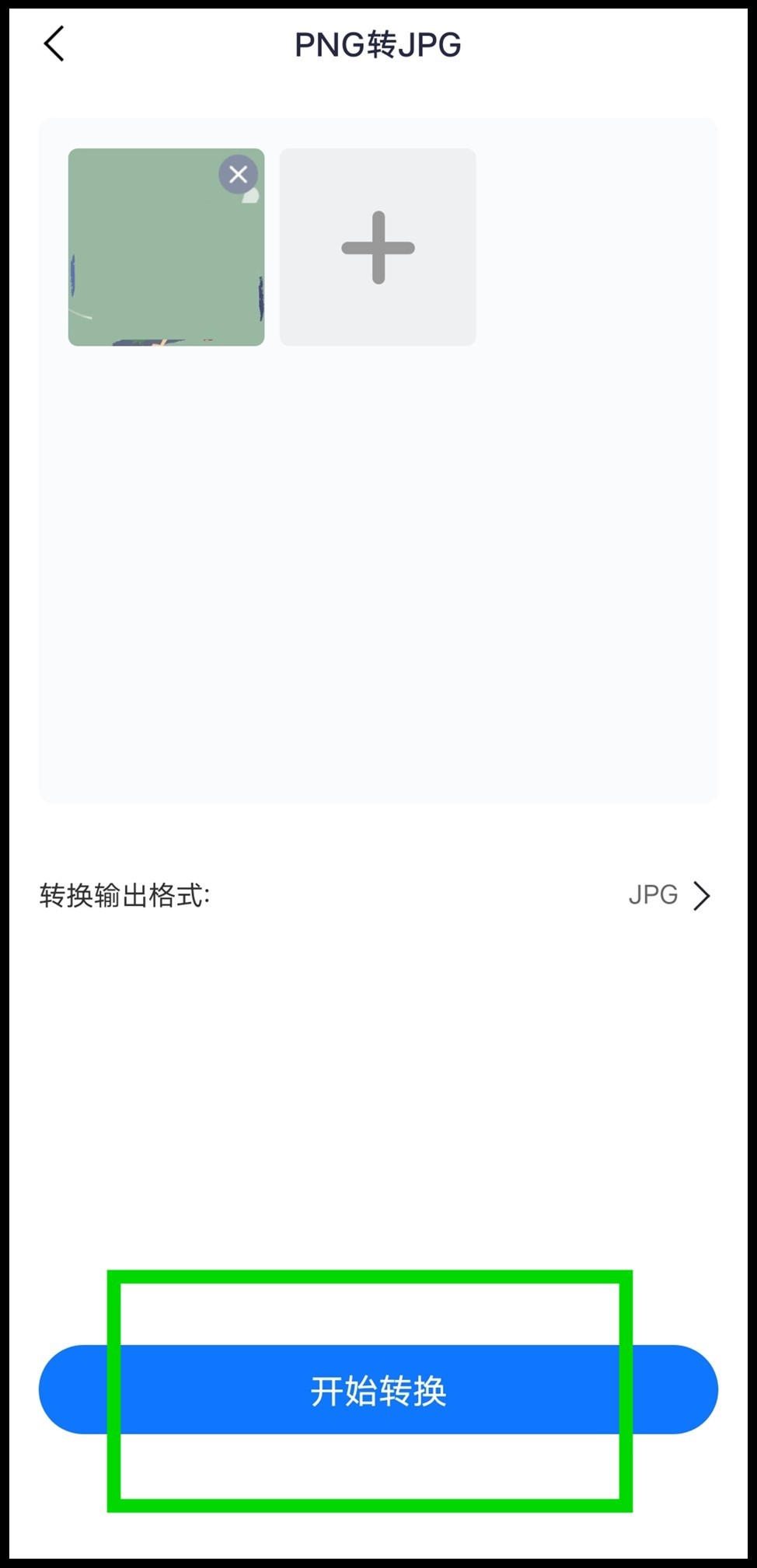Viewport: 757px width, 1568px height.
Task: Click the X badge on the green thumbnail
Action: pyautogui.click(x=238, y=174)
